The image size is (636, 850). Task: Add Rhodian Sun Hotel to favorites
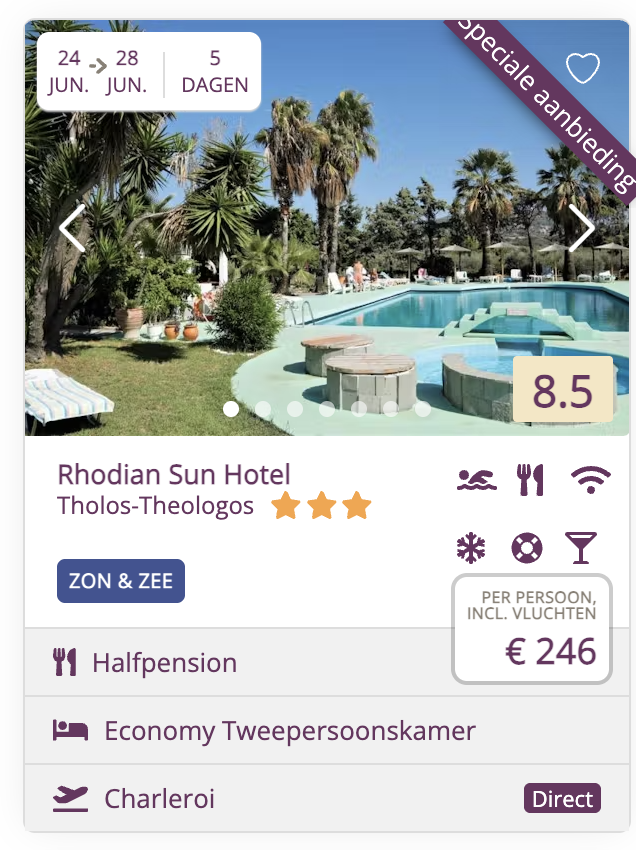[582, 68]
